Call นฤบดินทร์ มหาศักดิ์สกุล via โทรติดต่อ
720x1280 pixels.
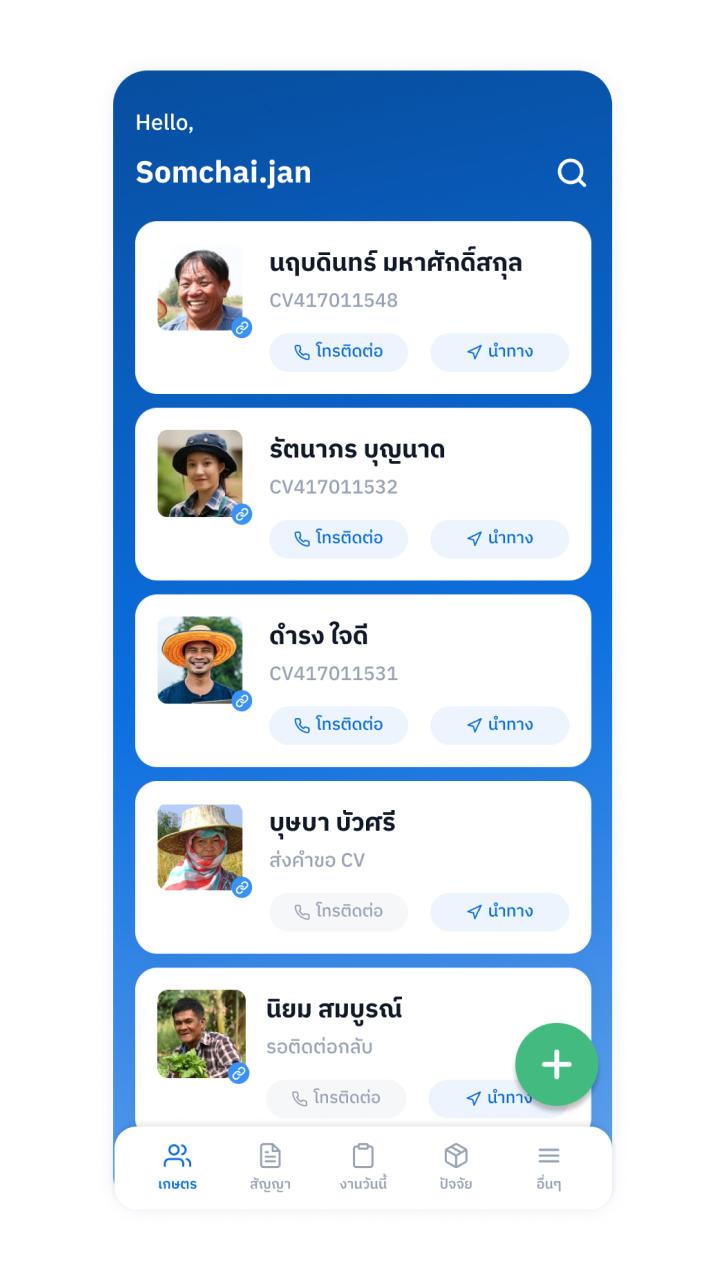[x=338, y=352]
